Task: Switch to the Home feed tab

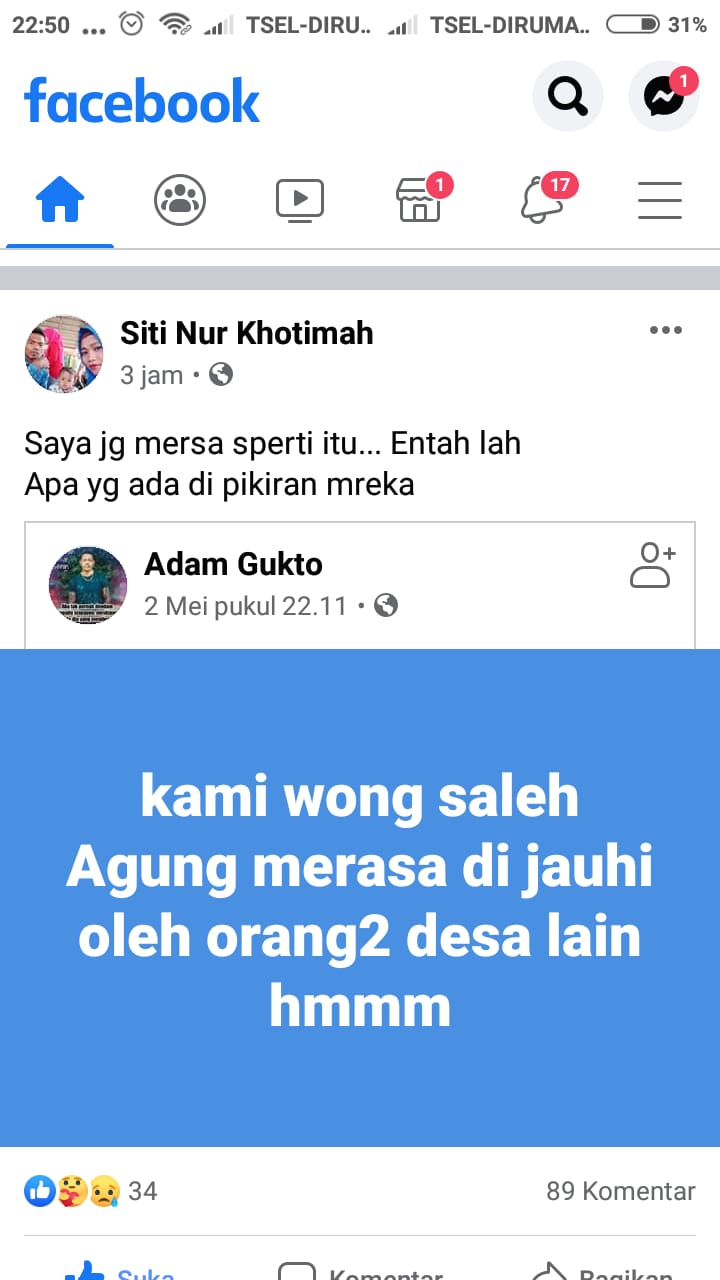Action: [60, 200]
